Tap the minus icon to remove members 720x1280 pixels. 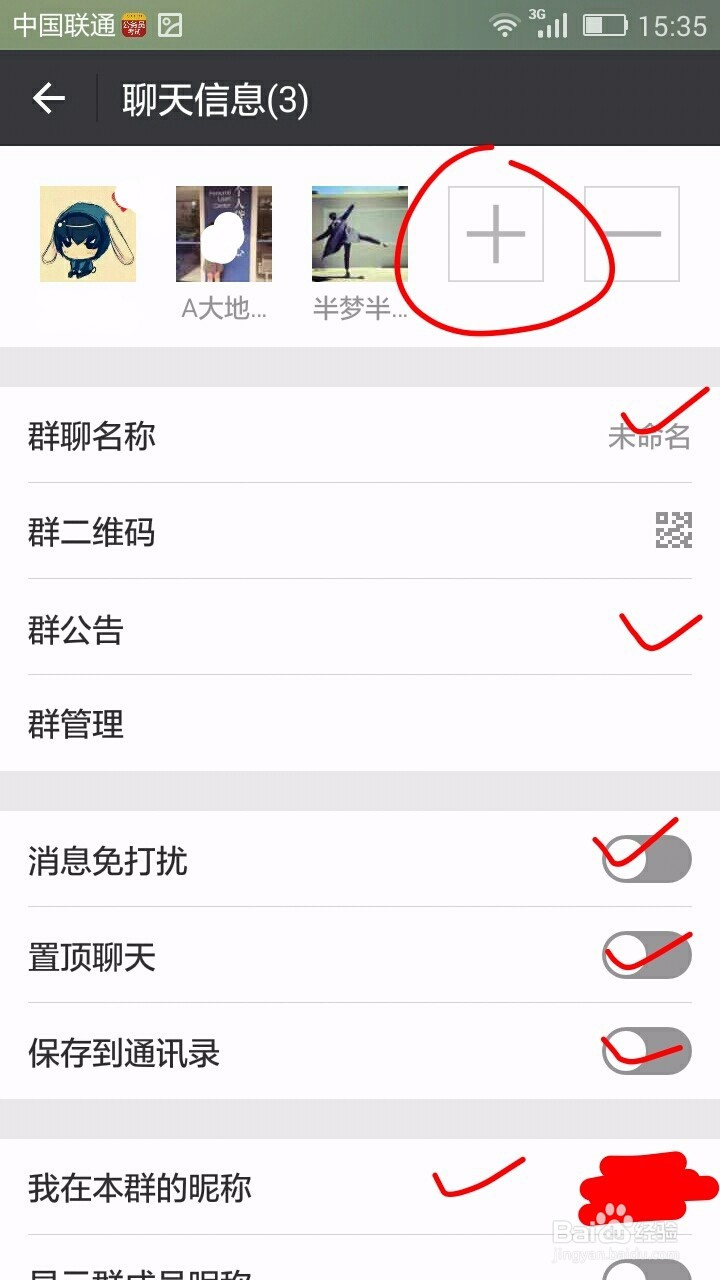pyautogui.click(x=631, y=232)
